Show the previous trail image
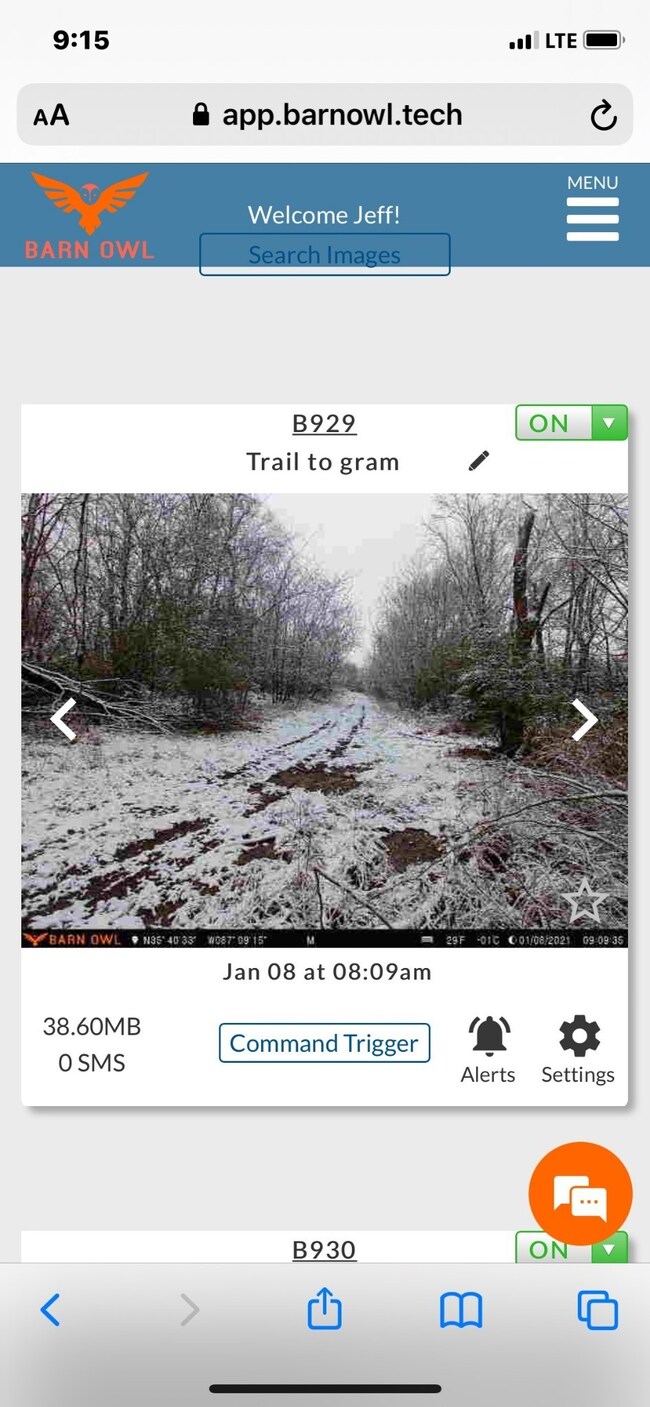 [64, 719]
